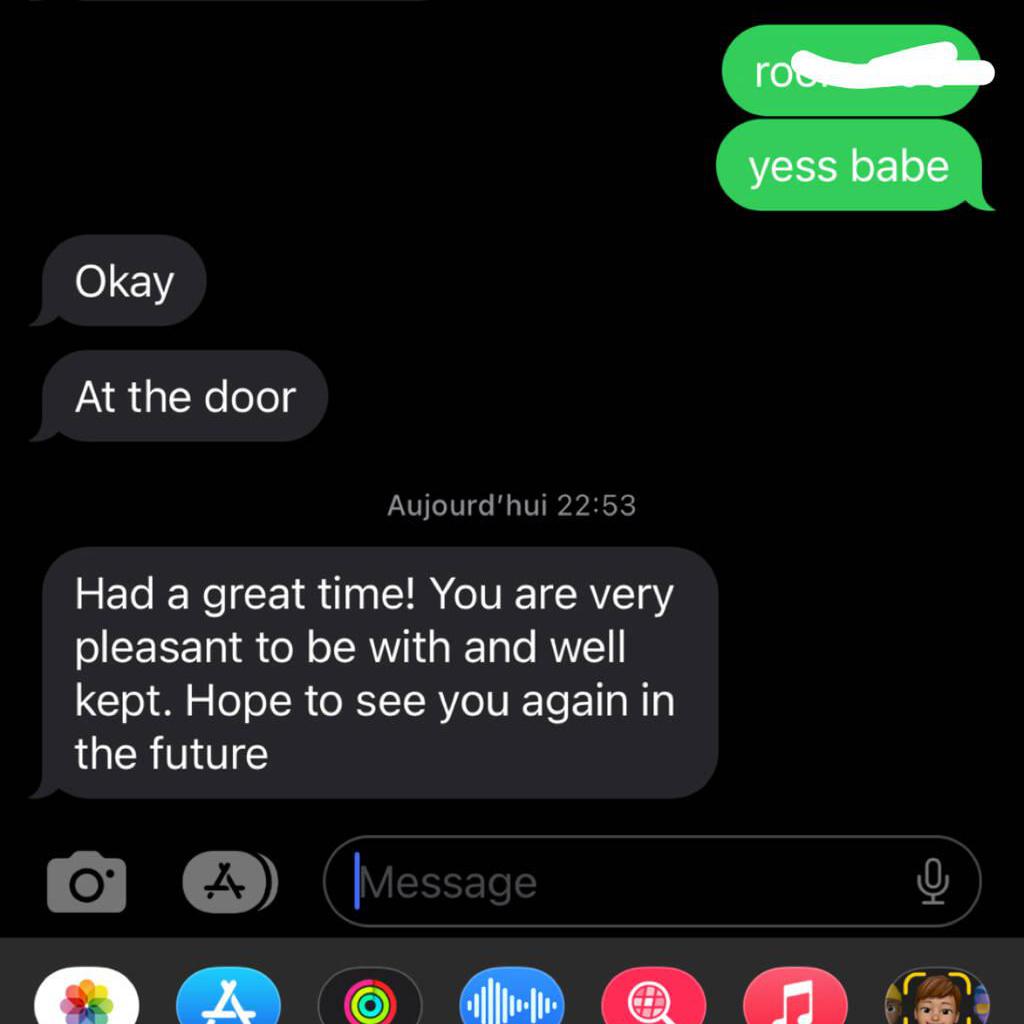Open the camera to take a photo
The width and height of the screenshot is (1024, 1024).
[87, 882]
